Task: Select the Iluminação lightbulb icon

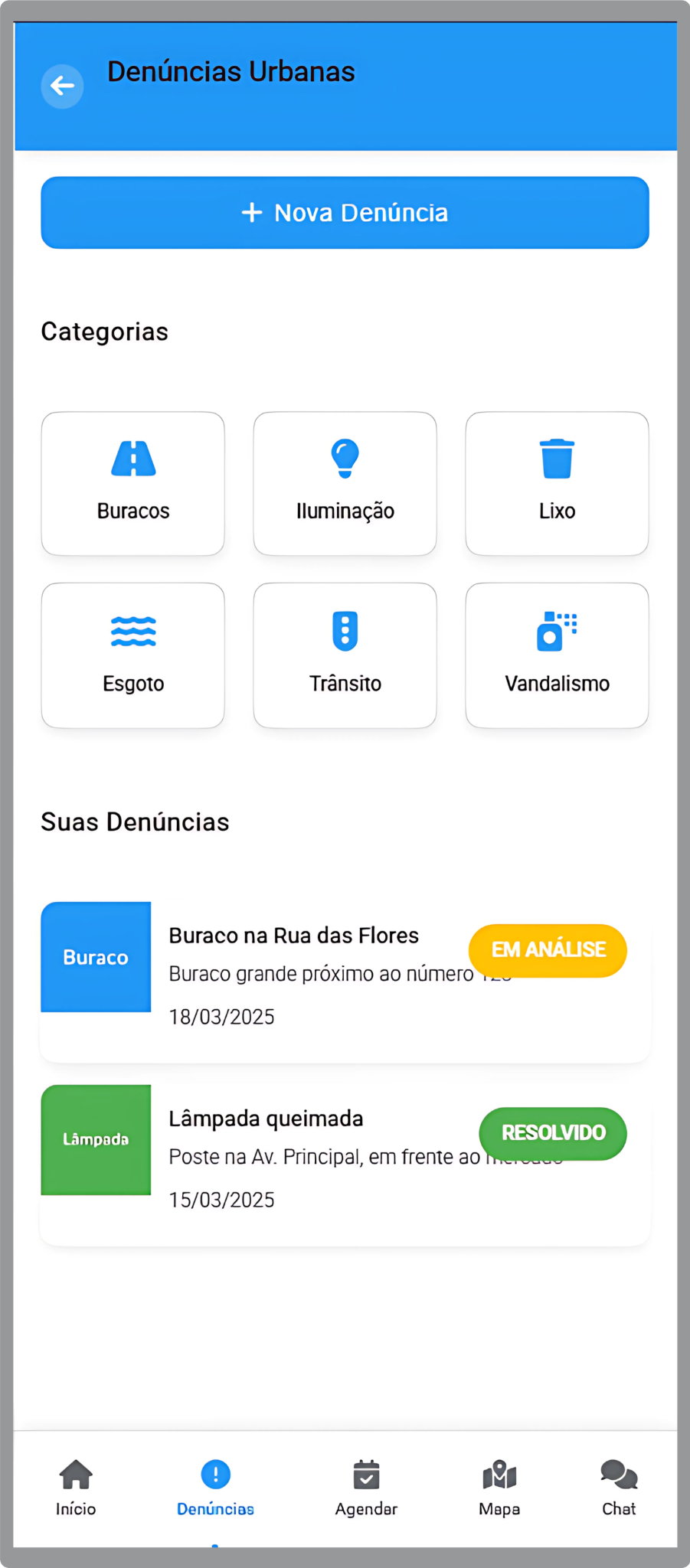Action: pyautogui.click(x=344, y=458)
